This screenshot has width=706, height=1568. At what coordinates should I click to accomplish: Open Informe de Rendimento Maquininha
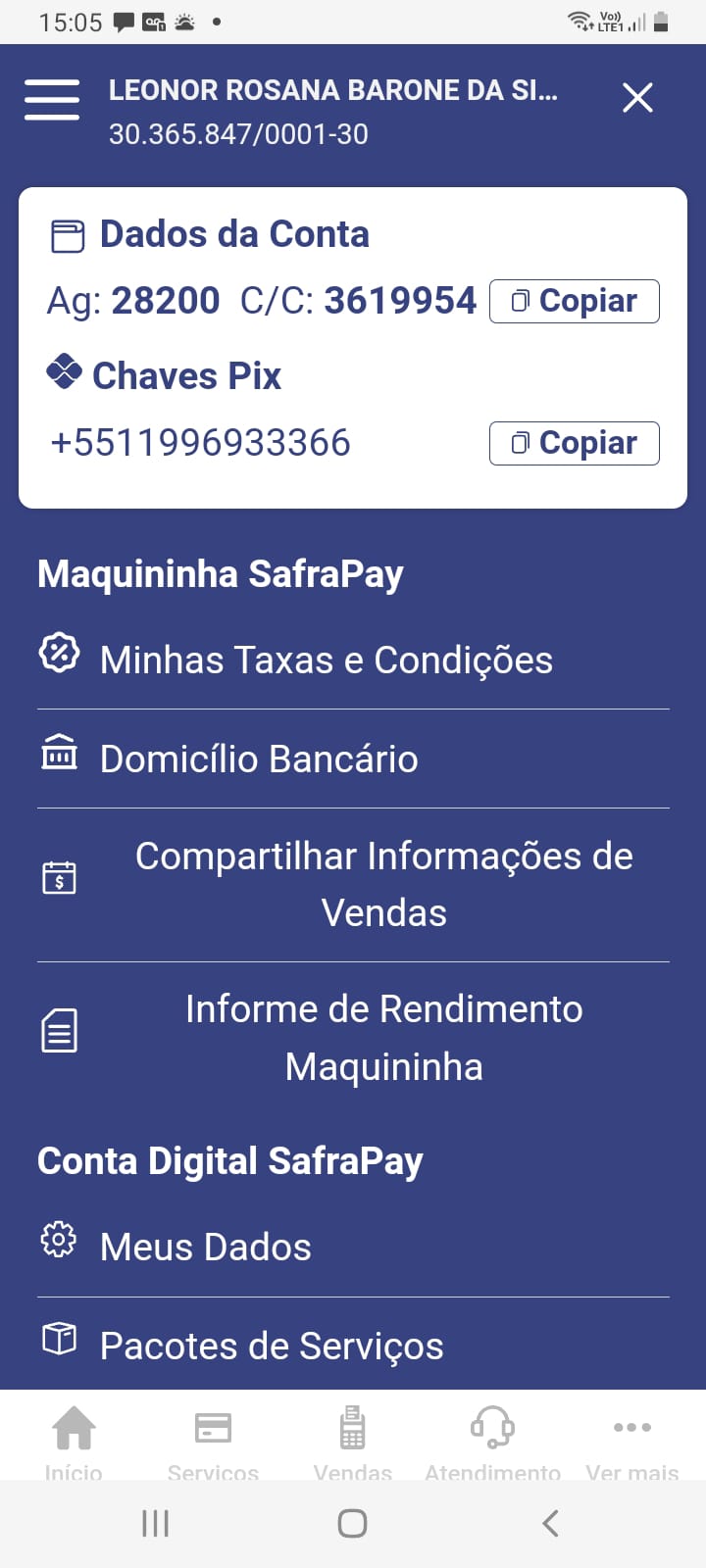click(383, 1037)
